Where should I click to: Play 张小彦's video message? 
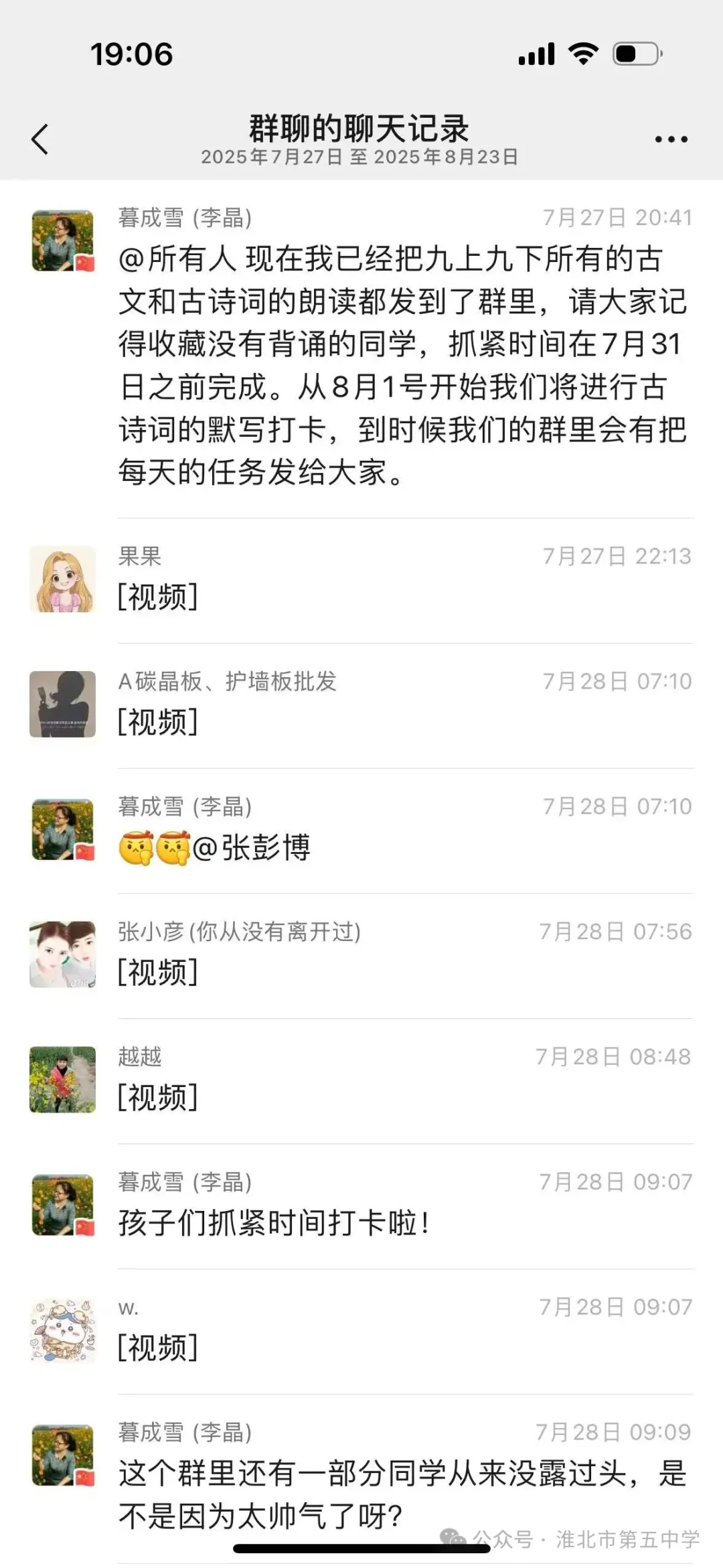coord(158,973)
